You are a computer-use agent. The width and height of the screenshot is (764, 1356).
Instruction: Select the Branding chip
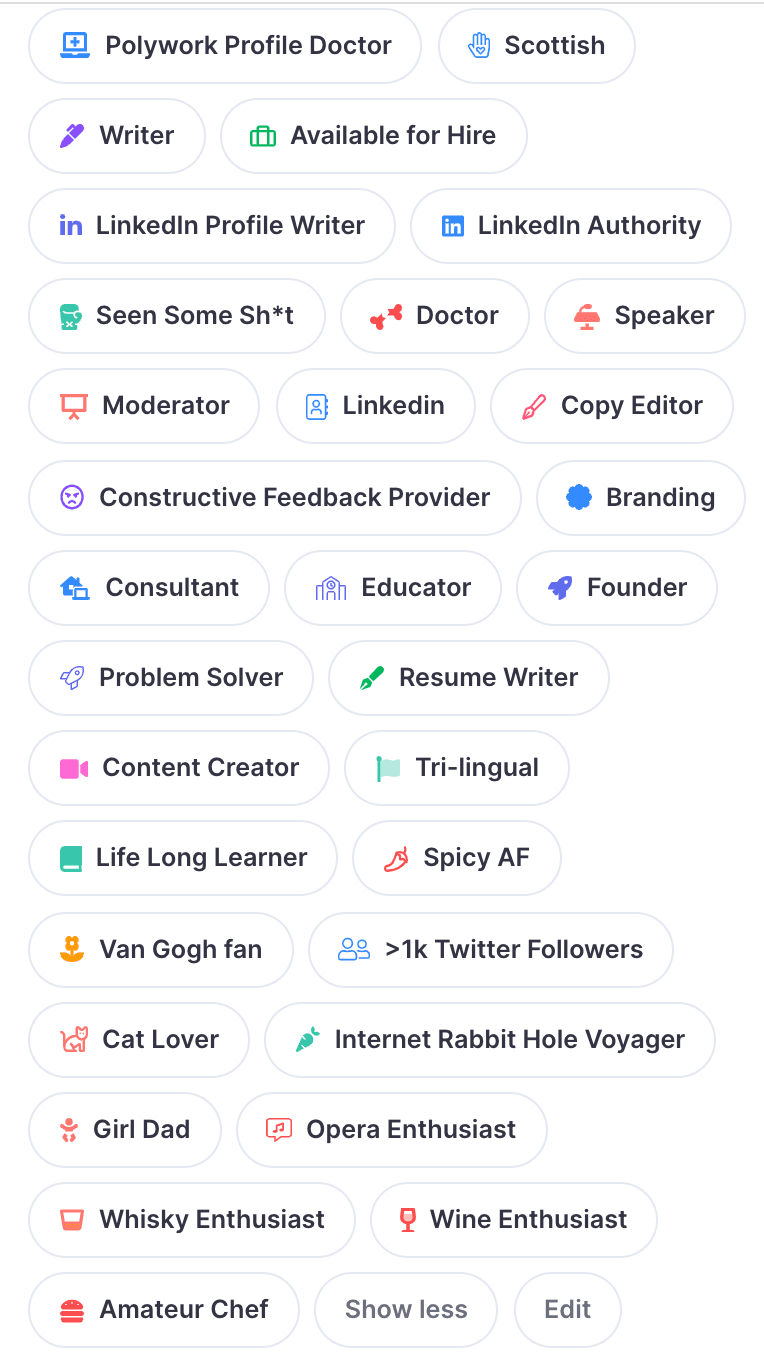tap(641, 498)
